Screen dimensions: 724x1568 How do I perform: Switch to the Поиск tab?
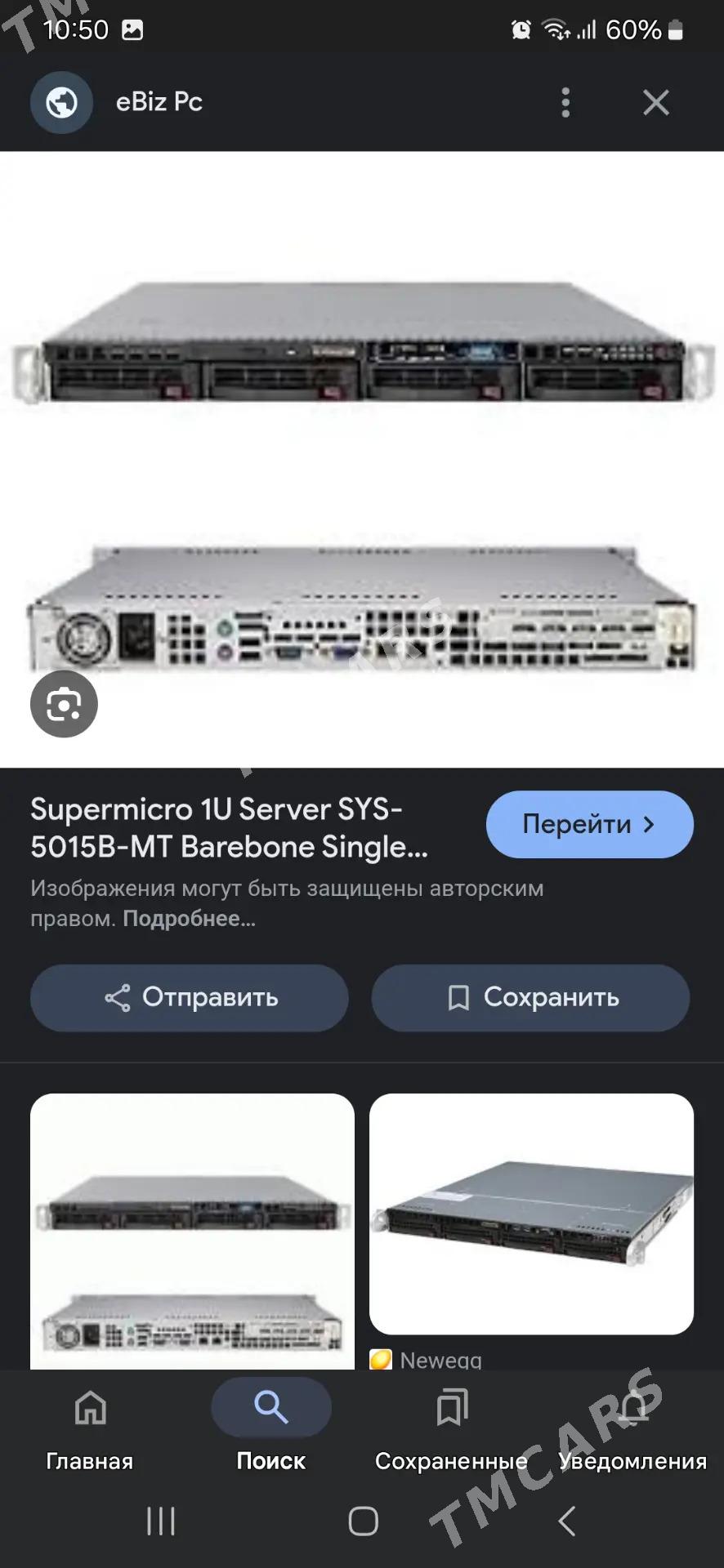[x=270, y=1429]
